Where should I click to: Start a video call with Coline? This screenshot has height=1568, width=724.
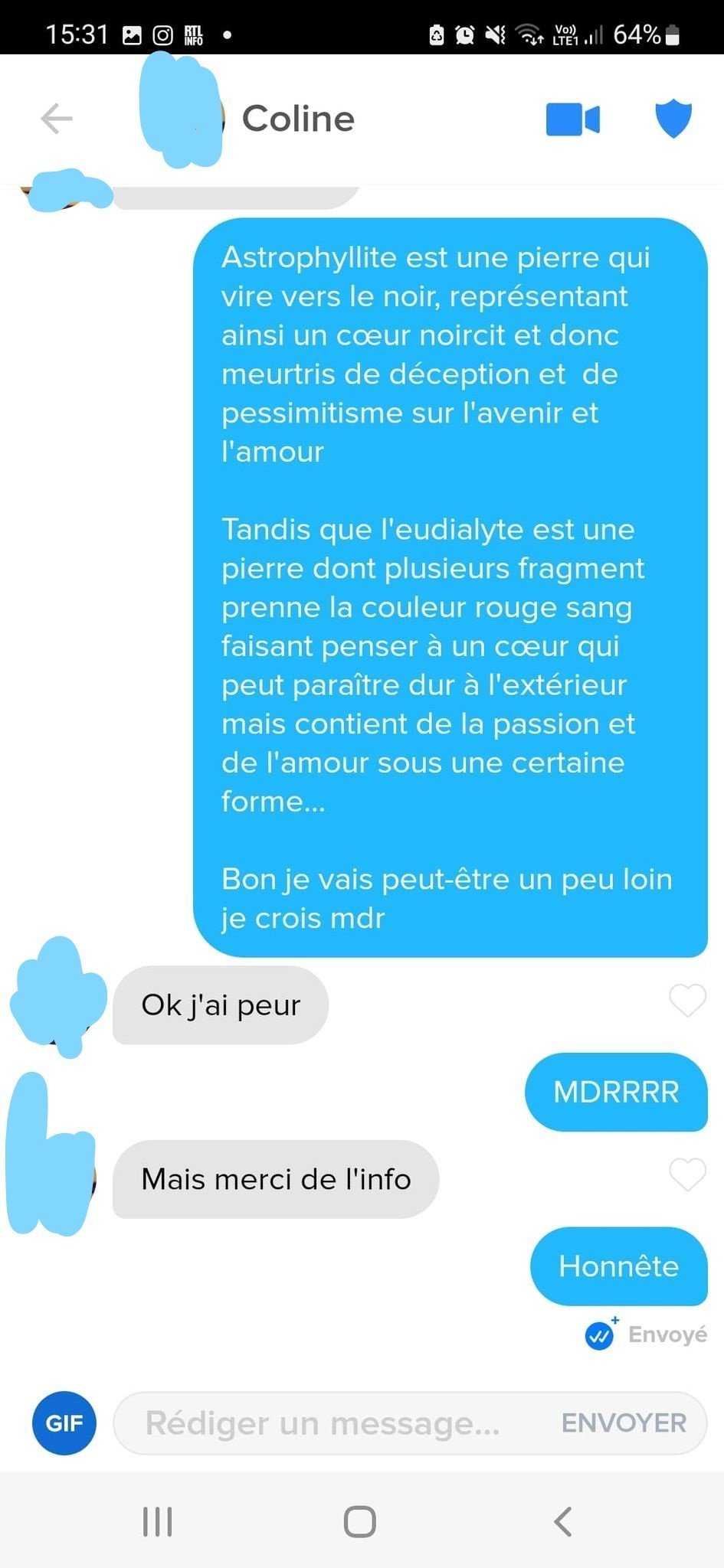tap(572, 119)
